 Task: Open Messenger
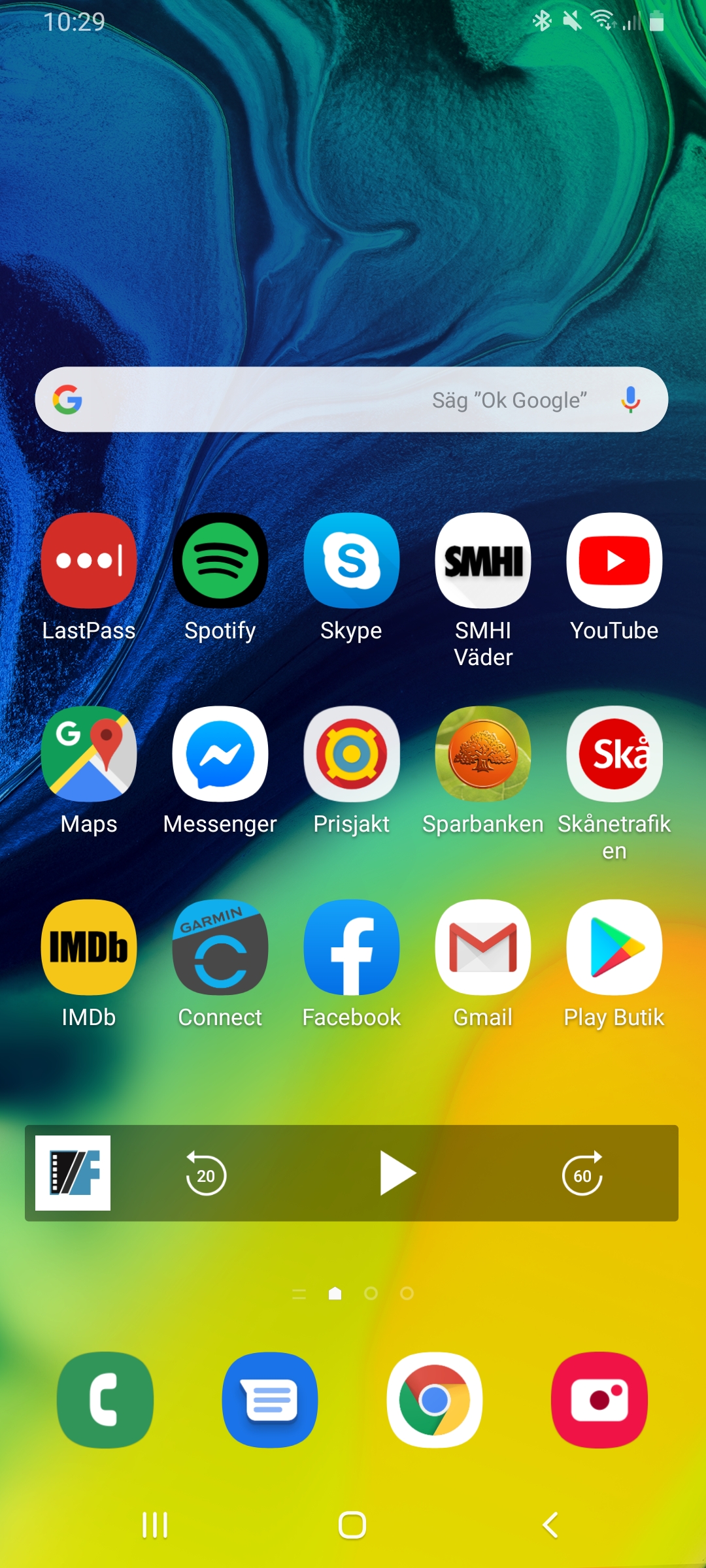click(x=220, y=754)
